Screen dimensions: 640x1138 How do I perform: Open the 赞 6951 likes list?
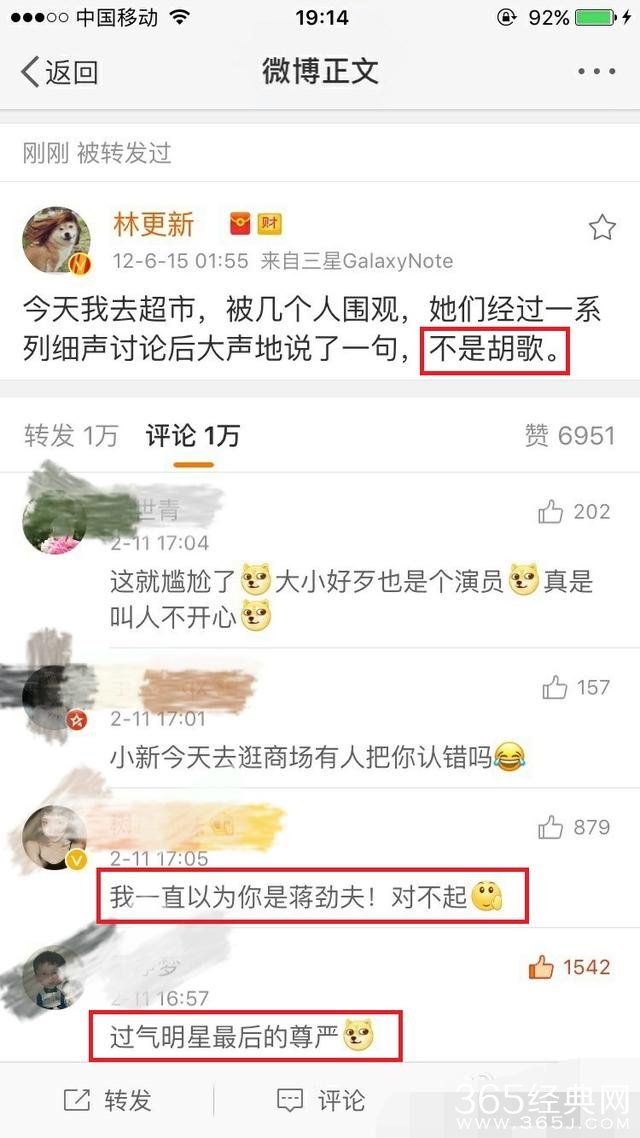568,435
